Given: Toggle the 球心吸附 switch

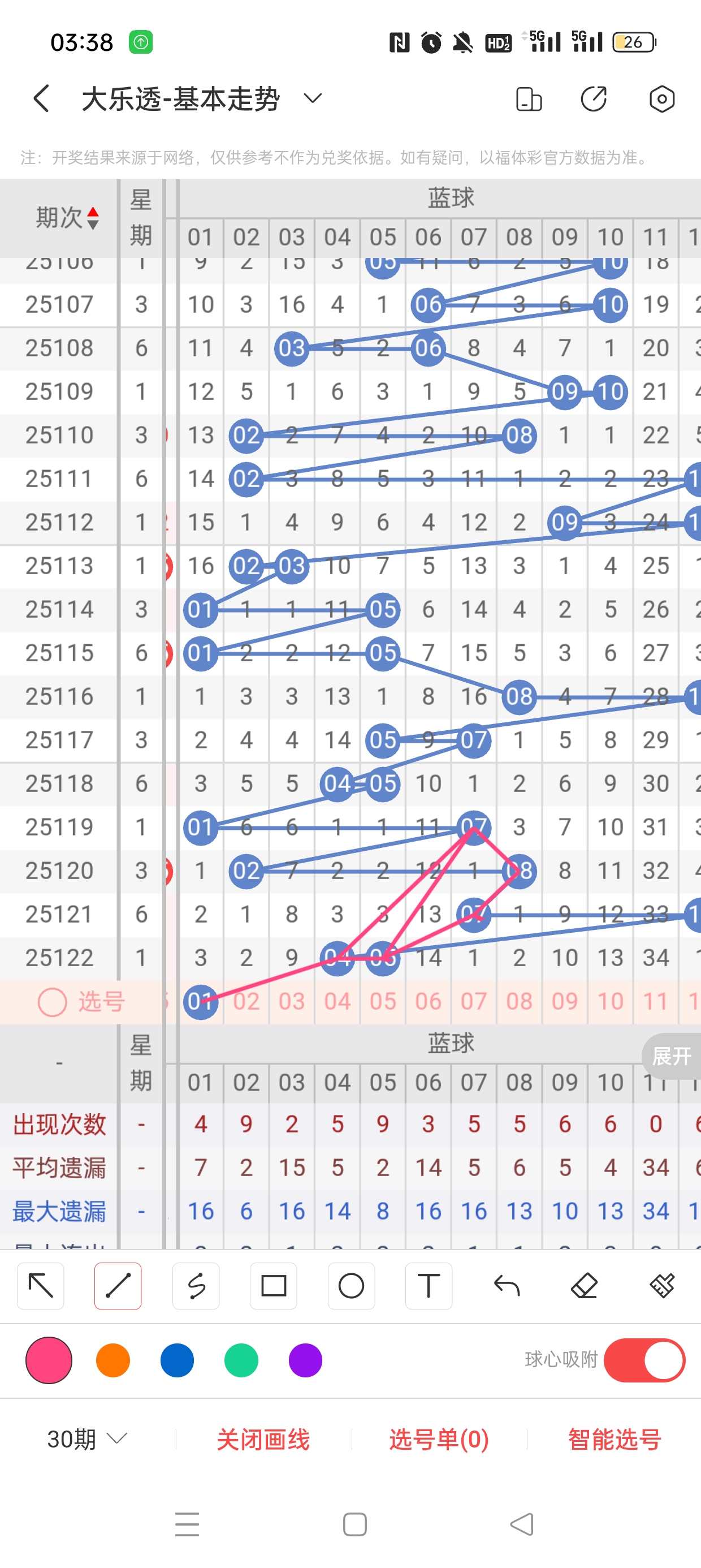Looking at the screenshot, I should 644,1360.
